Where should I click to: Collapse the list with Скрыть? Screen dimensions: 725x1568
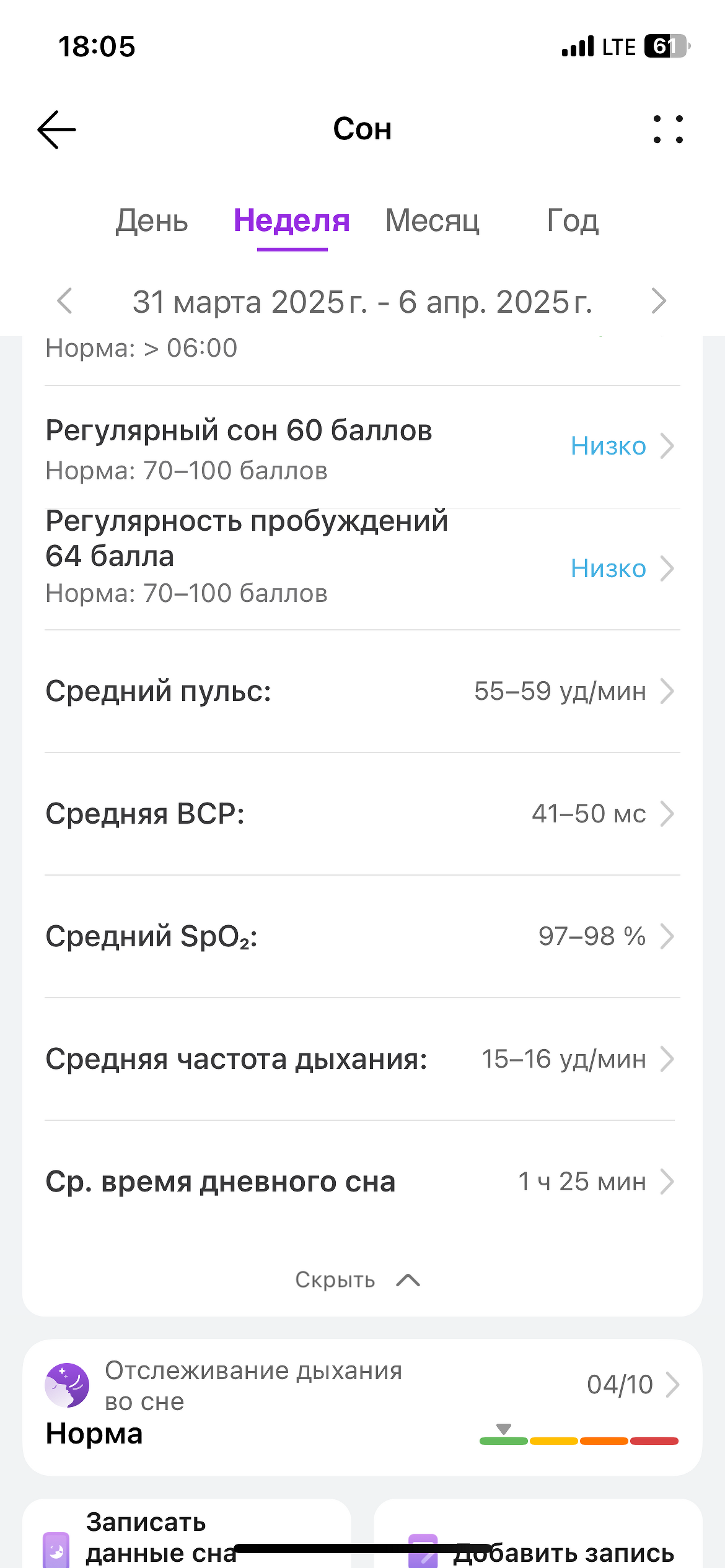coord(358,1279)
